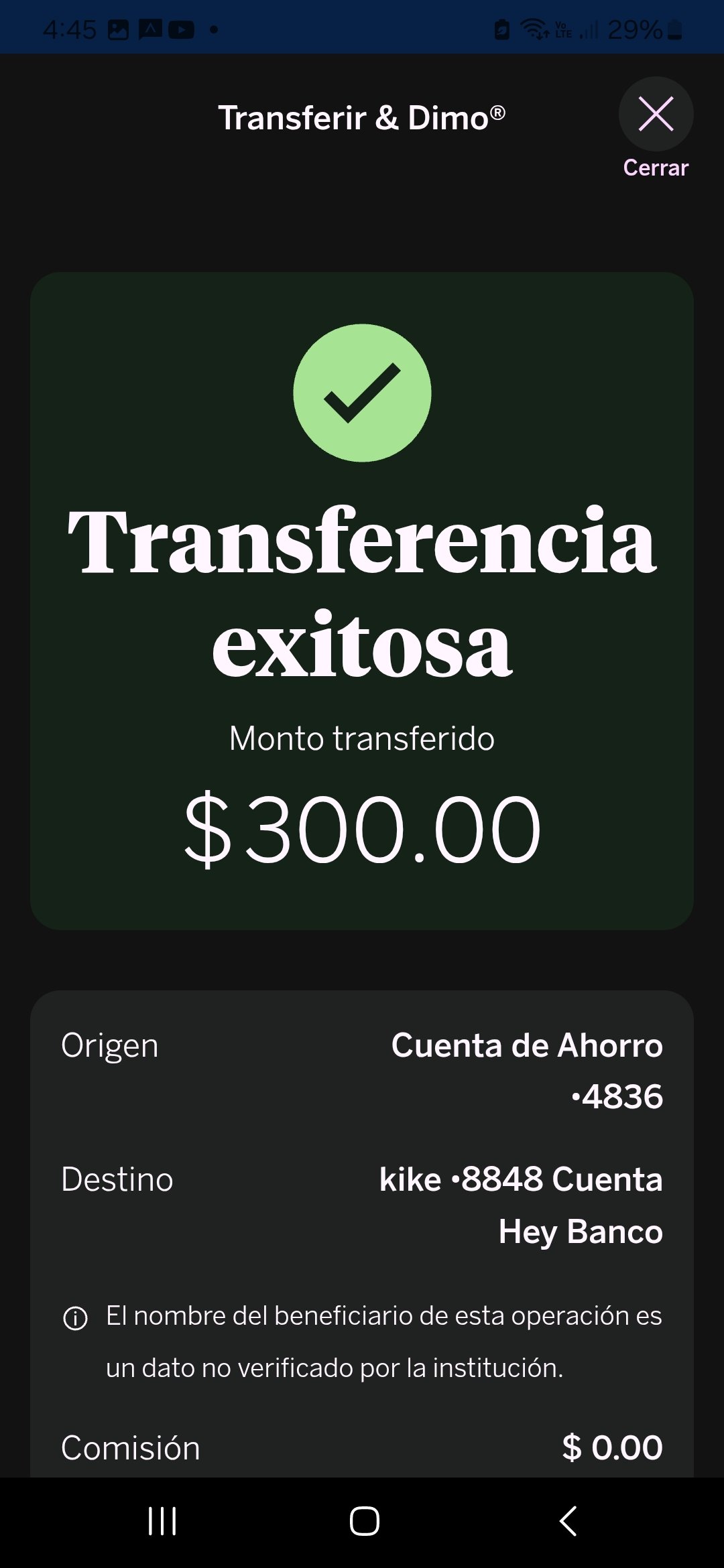Open recent apps

pyautogui.click(x=162, y=1520)
